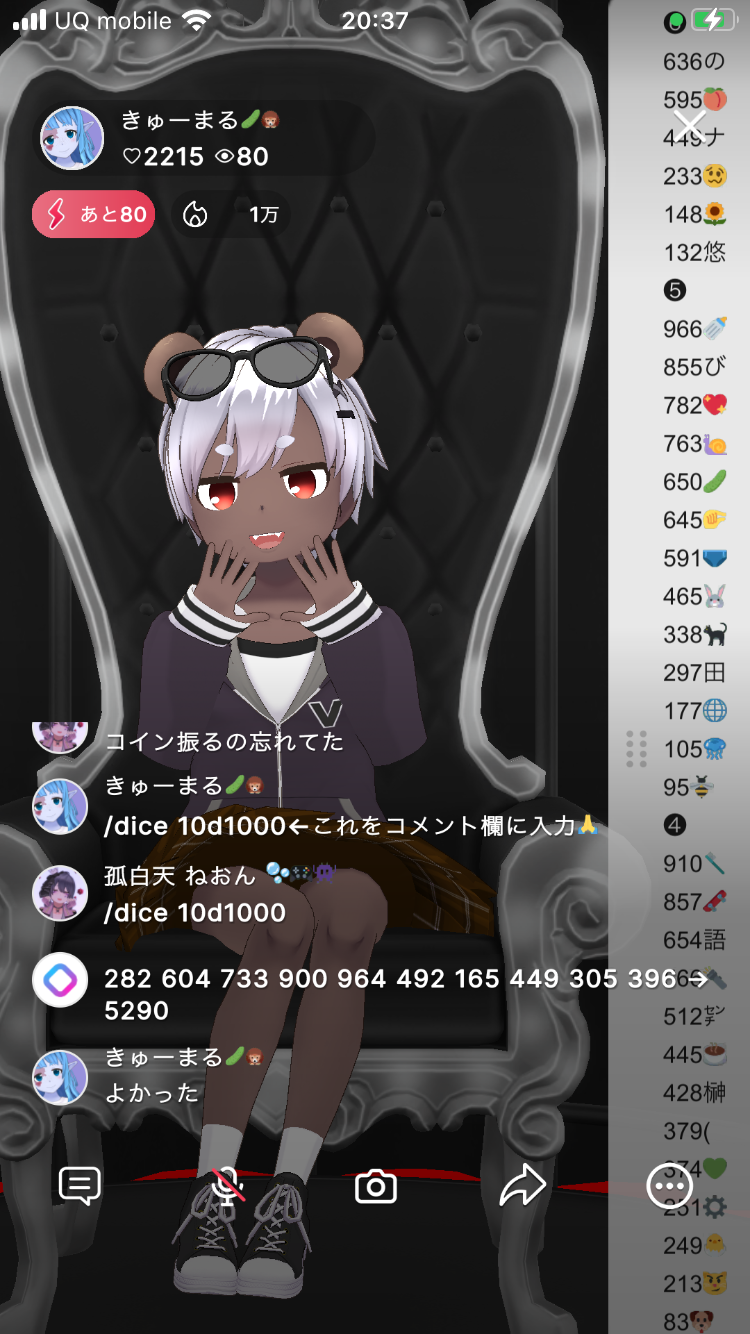Close the live stream with X
750x1334 pixels.
[x=689, y=125]
